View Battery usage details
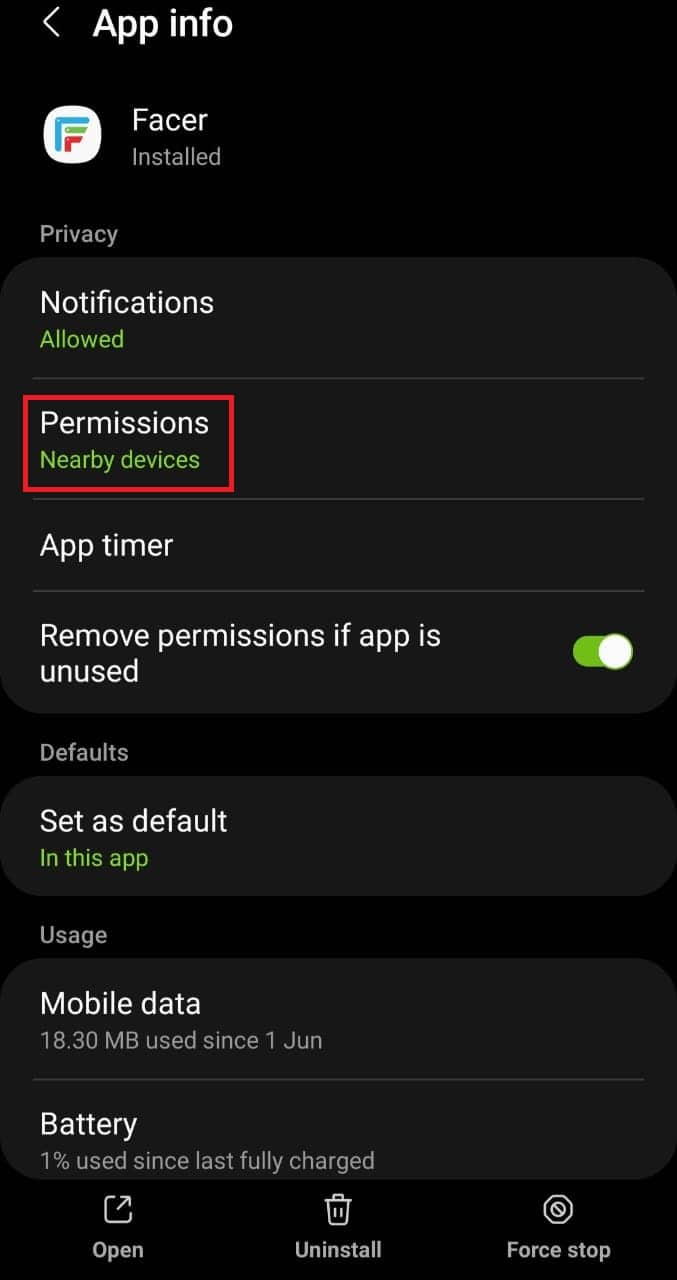The width and height of the screenshot is (677, 1280). [338, 1140]
